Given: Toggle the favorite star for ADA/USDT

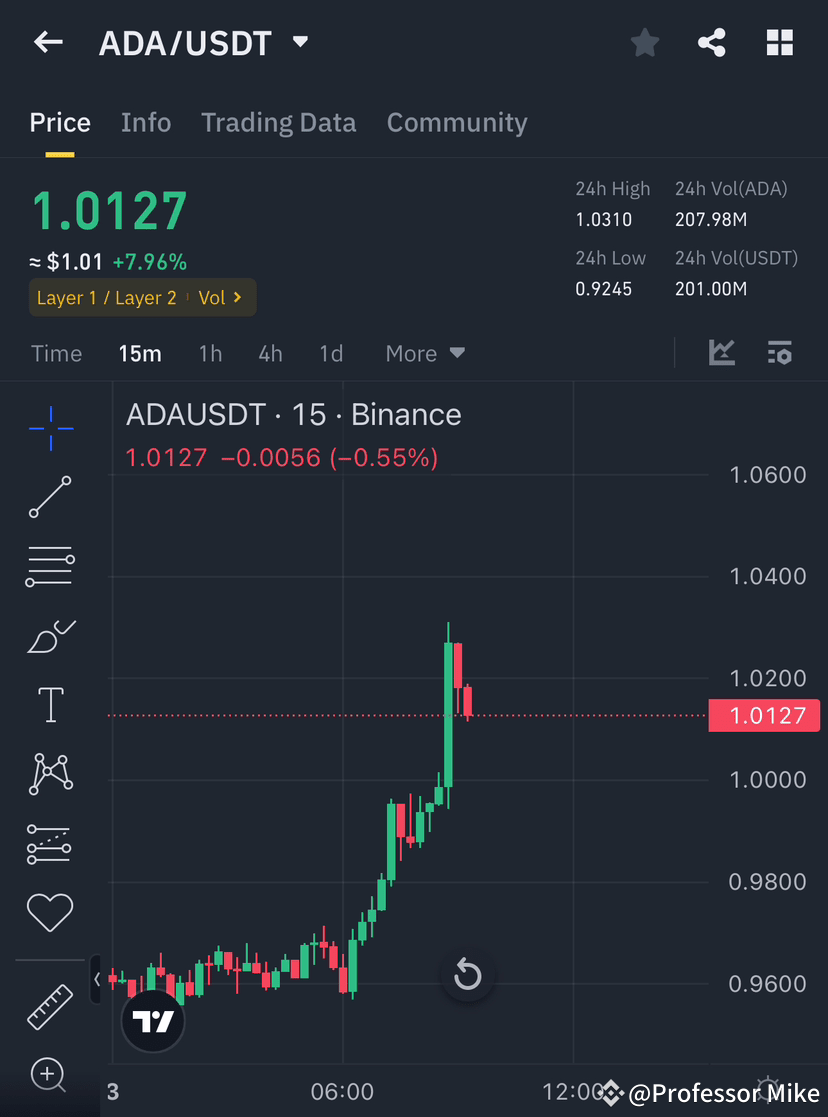Looking at the screenshot, I should [644, 42].
